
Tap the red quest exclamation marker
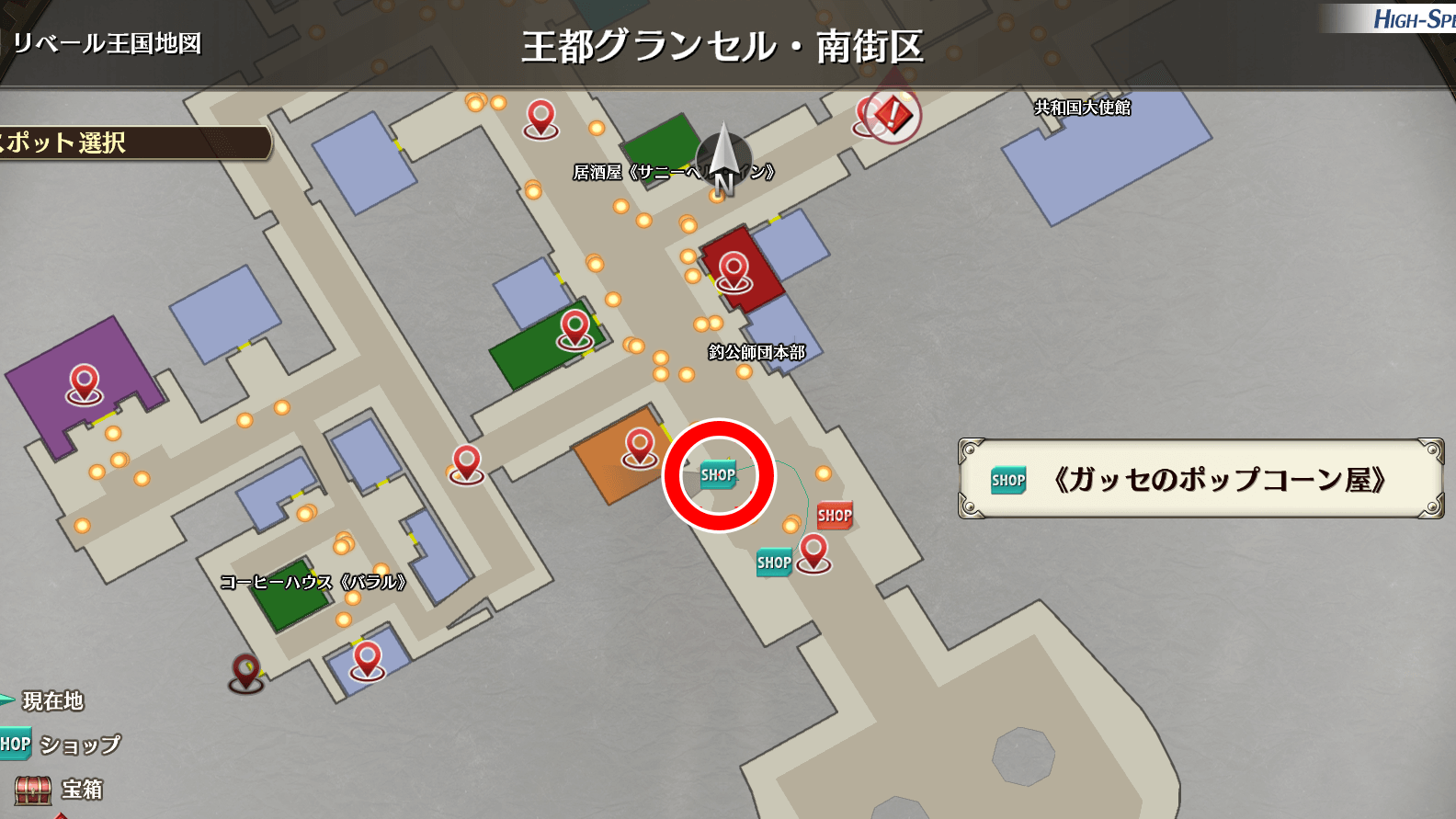pyautogui.click(x=893, y=116)
